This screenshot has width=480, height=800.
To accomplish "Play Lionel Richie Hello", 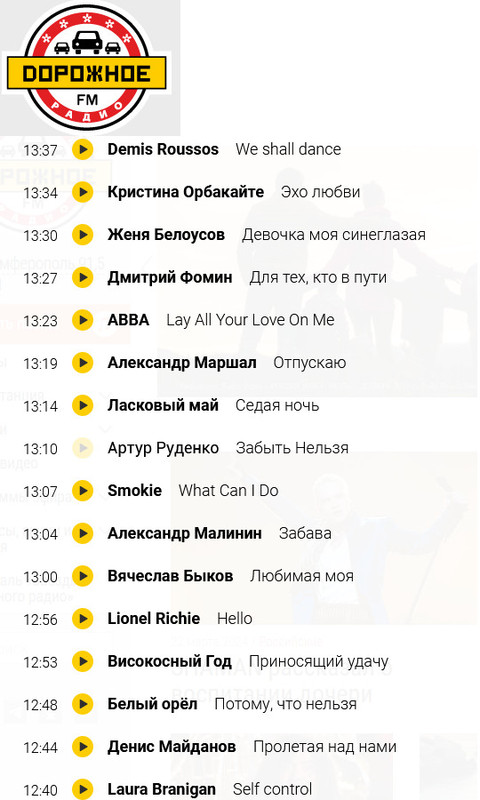I will pos(83,618).
